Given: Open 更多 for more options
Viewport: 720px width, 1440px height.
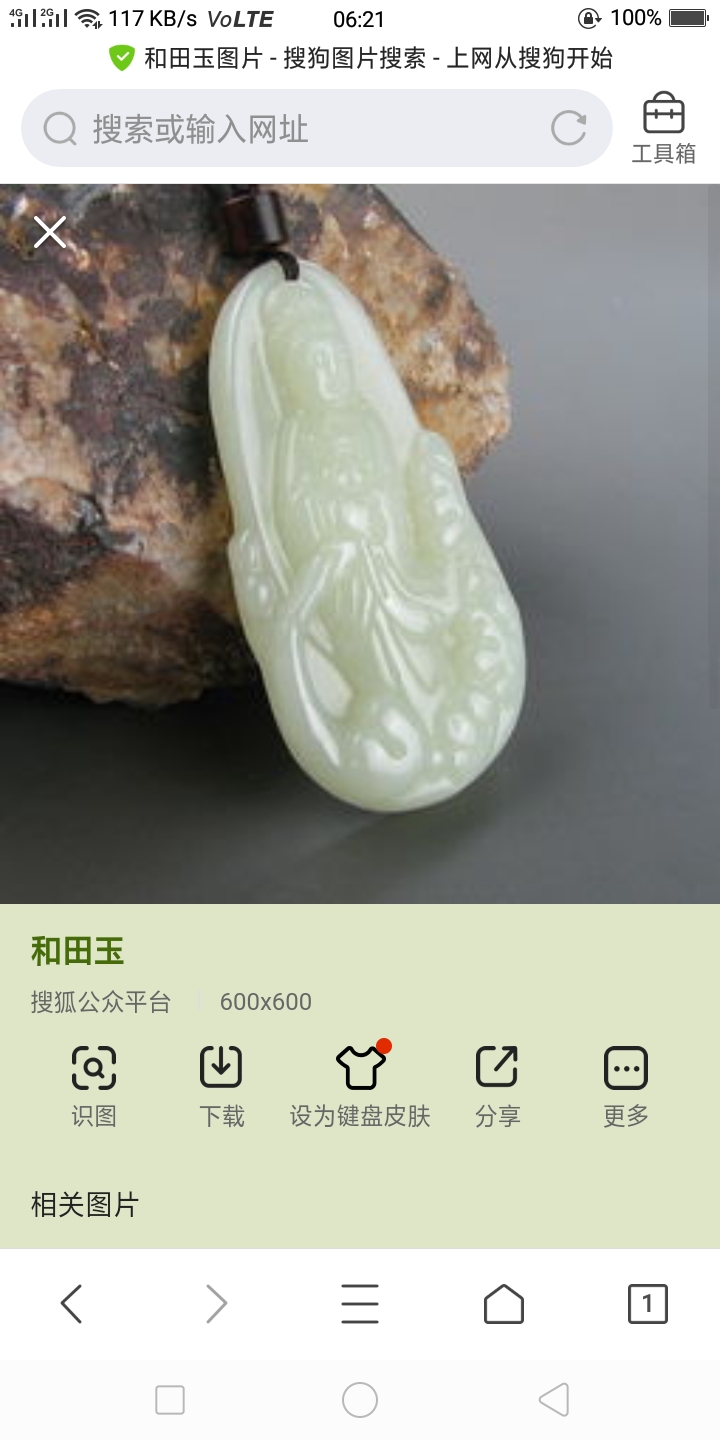Looking at the screenshot, I should (626, 1087).
